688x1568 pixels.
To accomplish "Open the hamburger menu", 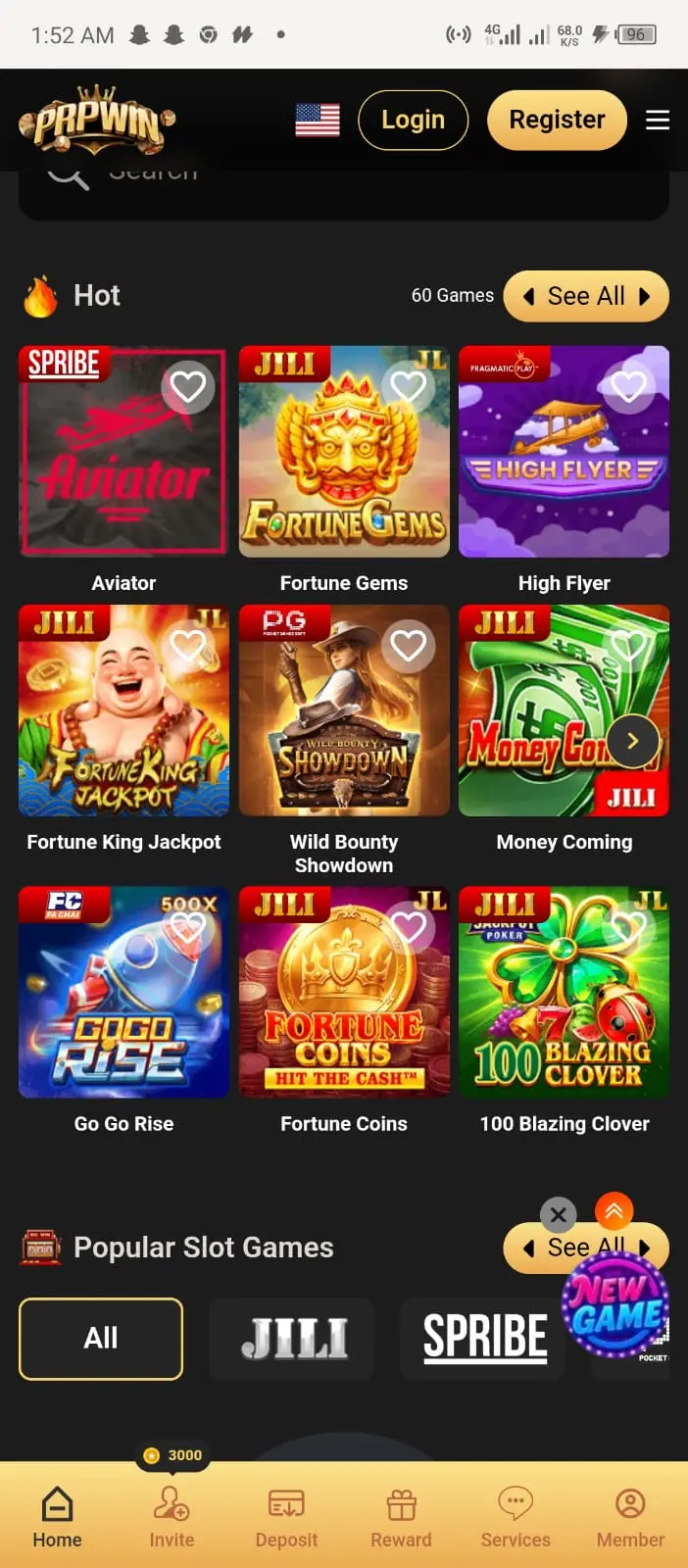I will [x=657, y=120].
